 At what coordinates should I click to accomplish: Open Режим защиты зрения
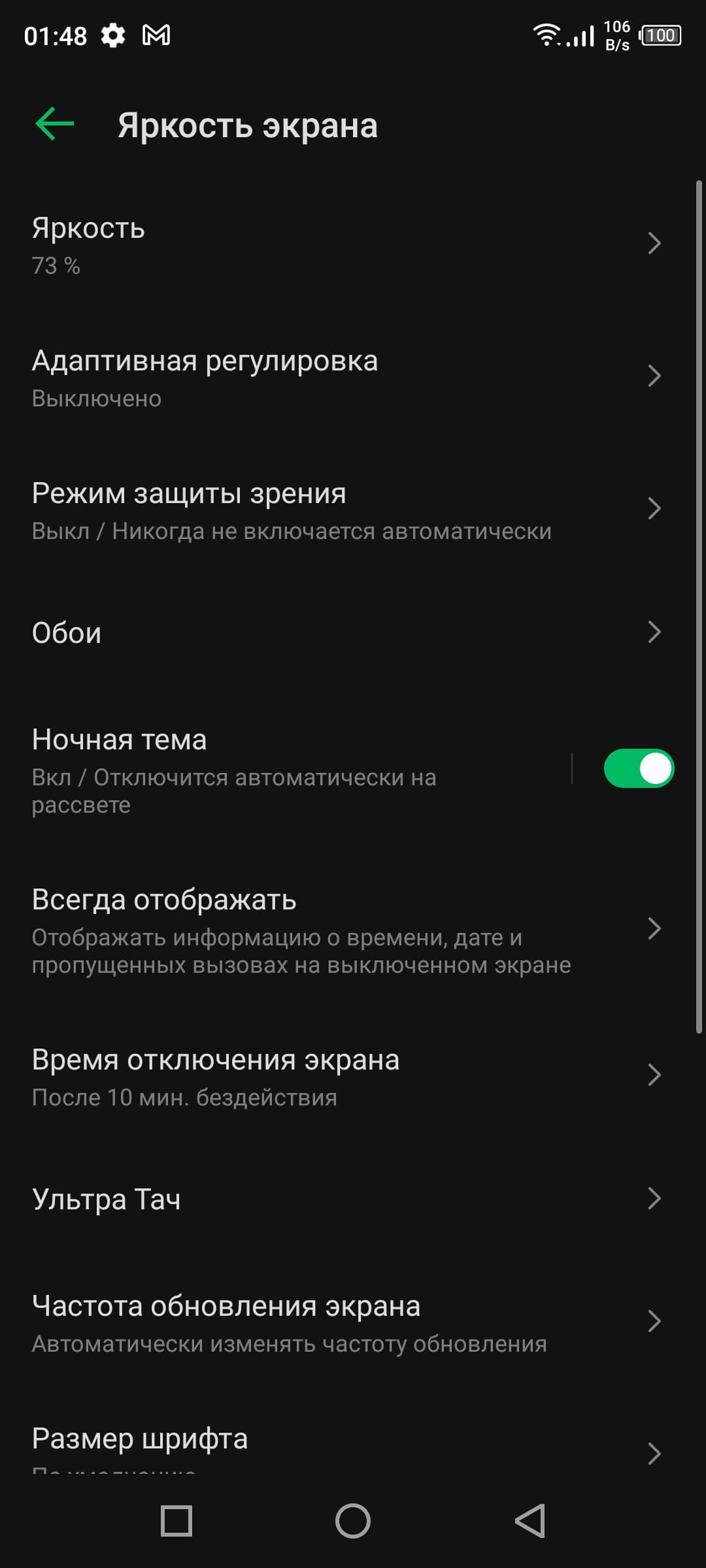340,510
